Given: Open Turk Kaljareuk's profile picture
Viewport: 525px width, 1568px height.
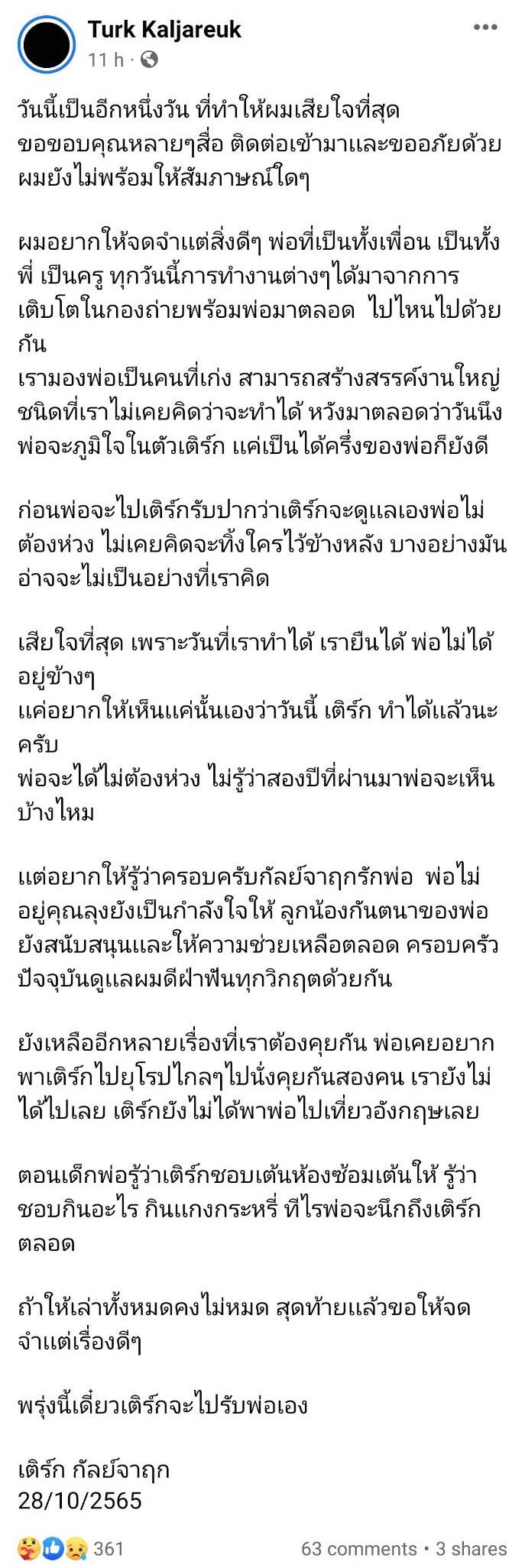Looking at the screenshot, I should coord(47,44).
